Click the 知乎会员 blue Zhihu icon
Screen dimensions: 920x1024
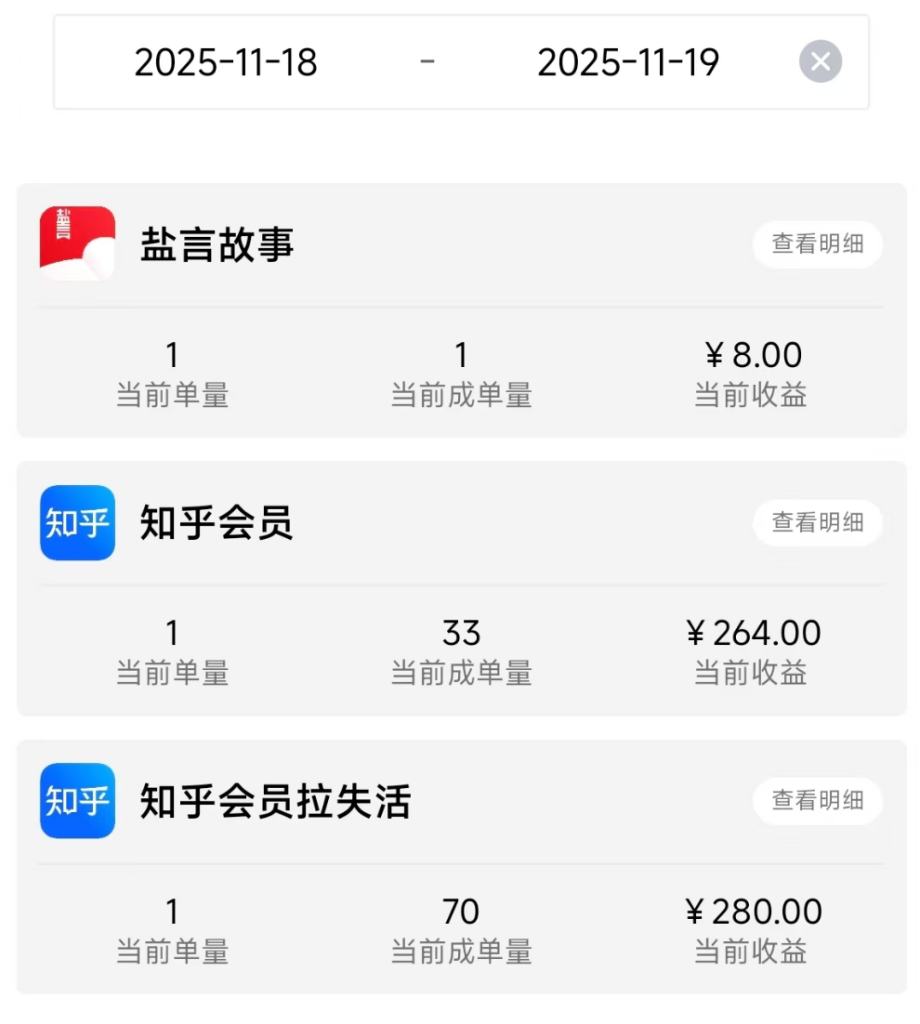pos(77,522)
